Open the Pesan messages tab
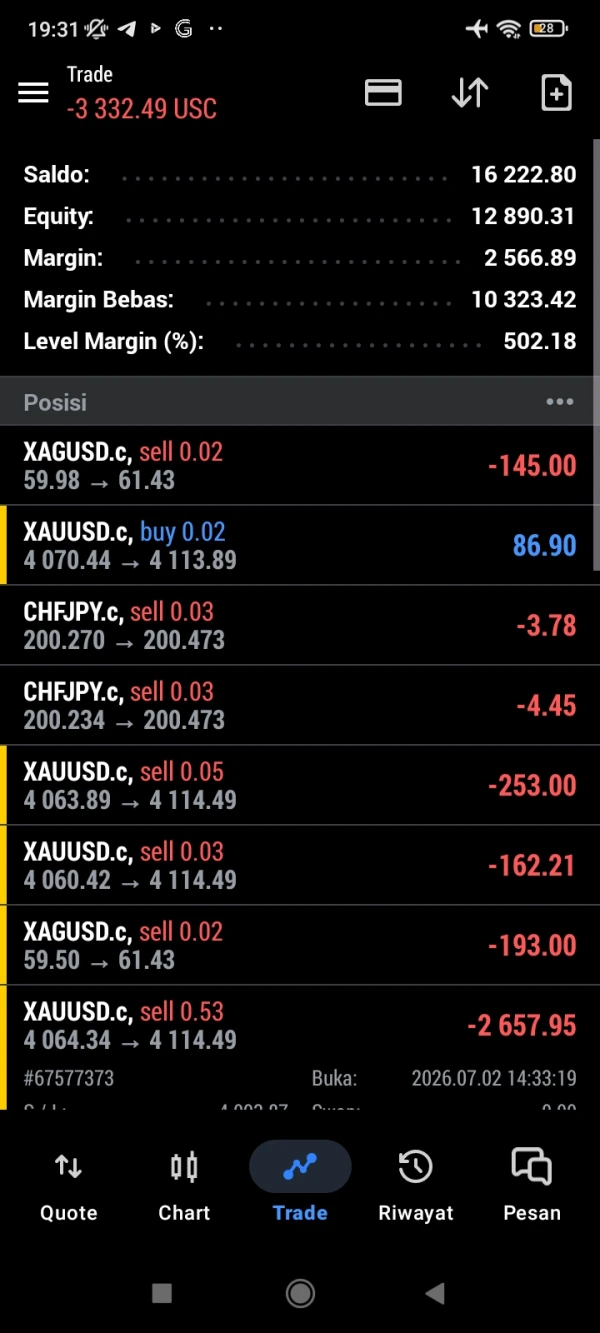600x1333 pixels. pyautogui.click(x=532, y=1186)
